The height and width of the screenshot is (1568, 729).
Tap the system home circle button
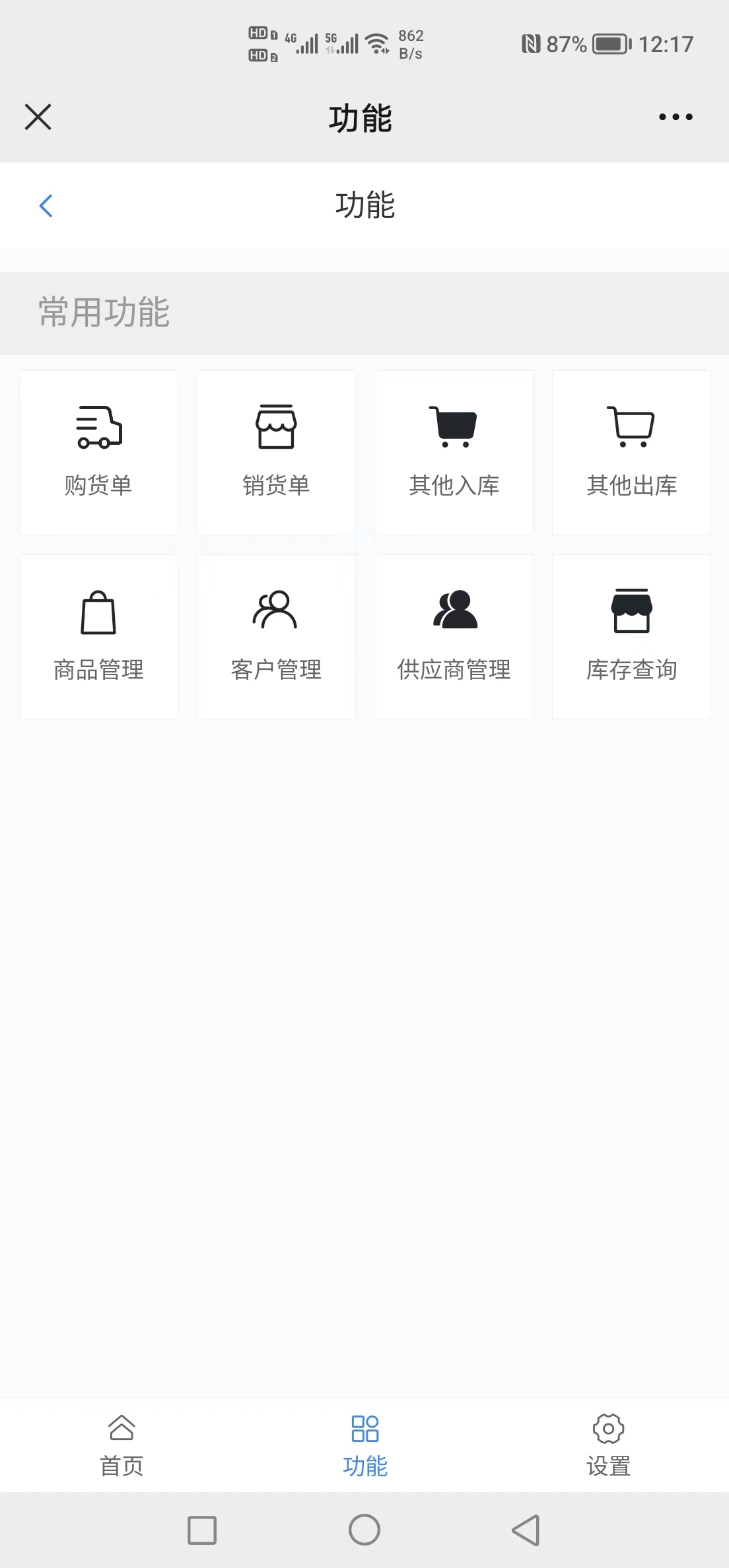(364, 1530)
